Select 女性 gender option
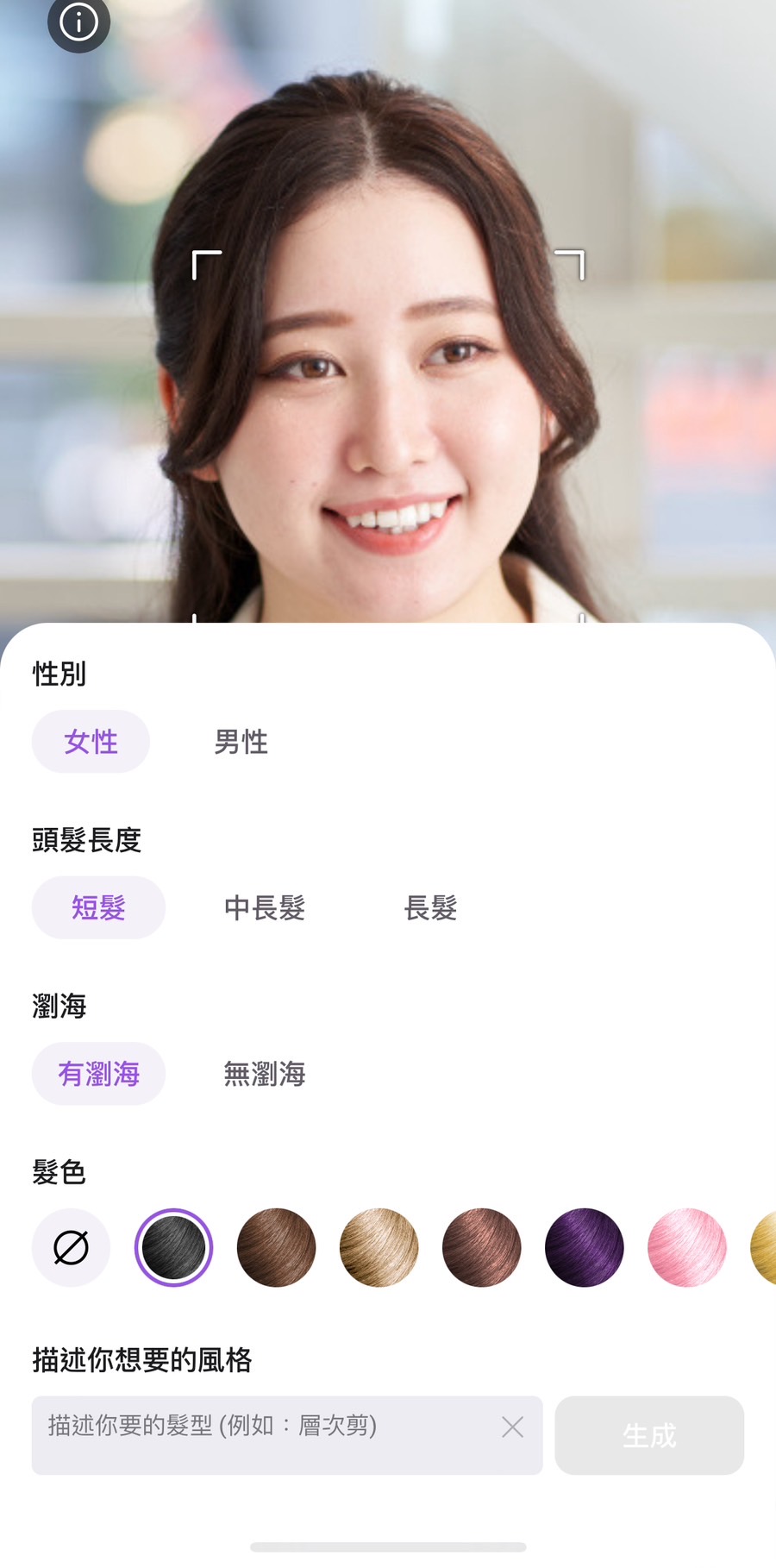Viewport: 776px width, 1568px height. click(91, 742)
